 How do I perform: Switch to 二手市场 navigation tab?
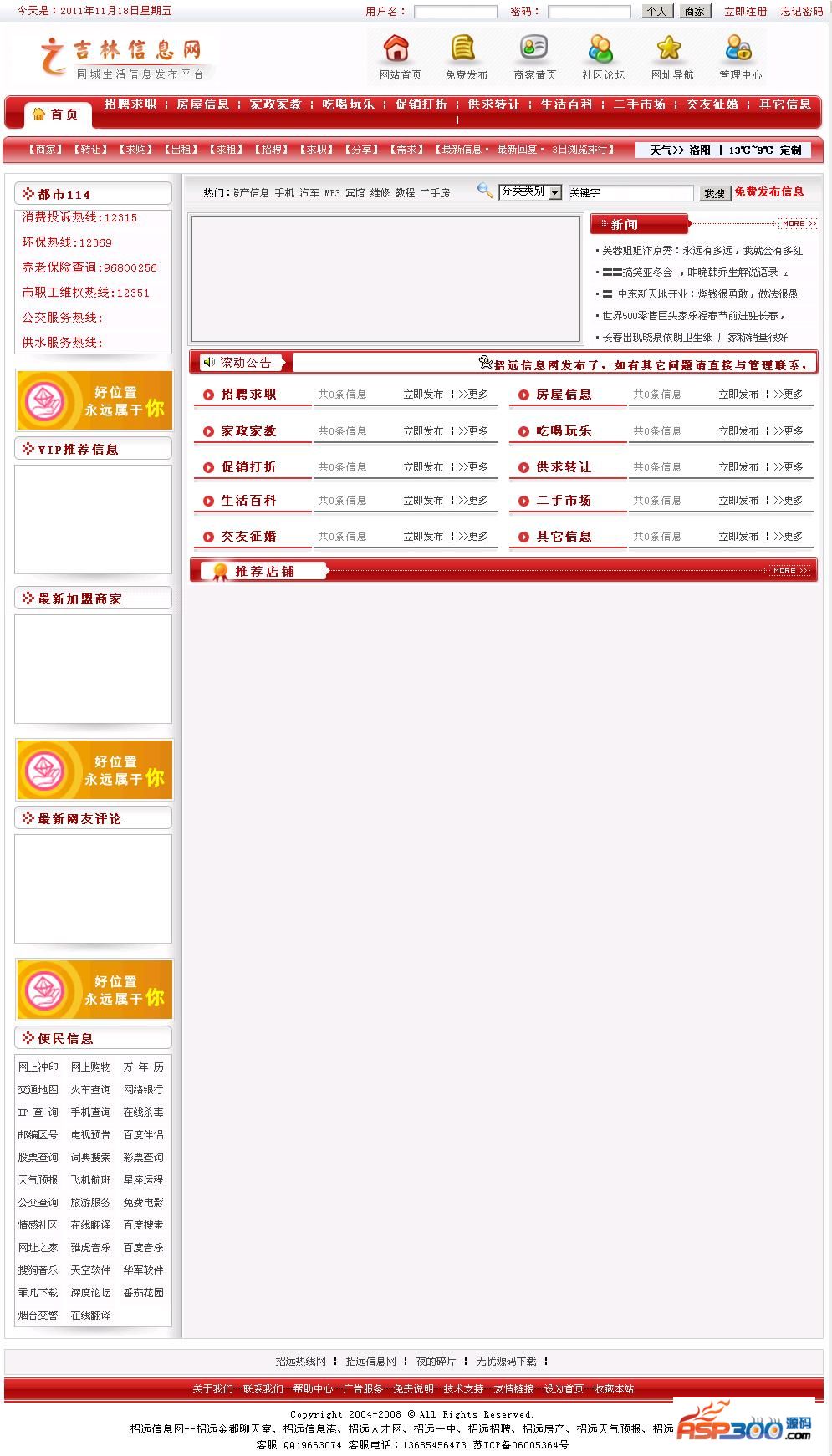click(x=639, y=104)
